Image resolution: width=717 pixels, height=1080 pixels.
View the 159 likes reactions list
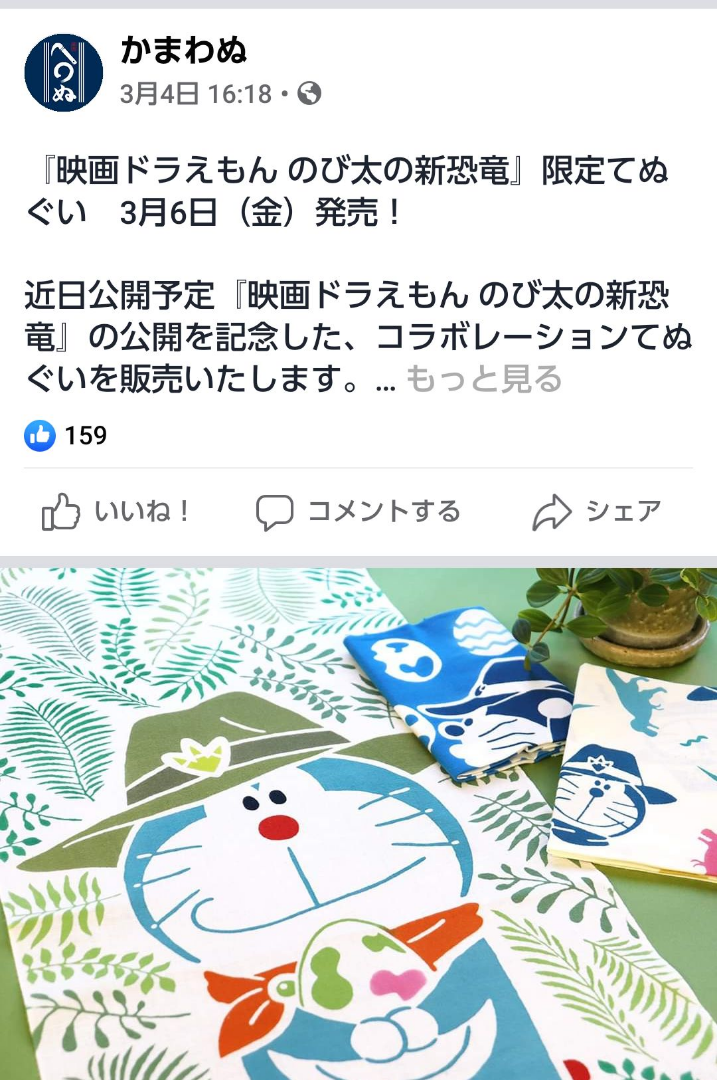click(x=66, y=435)
